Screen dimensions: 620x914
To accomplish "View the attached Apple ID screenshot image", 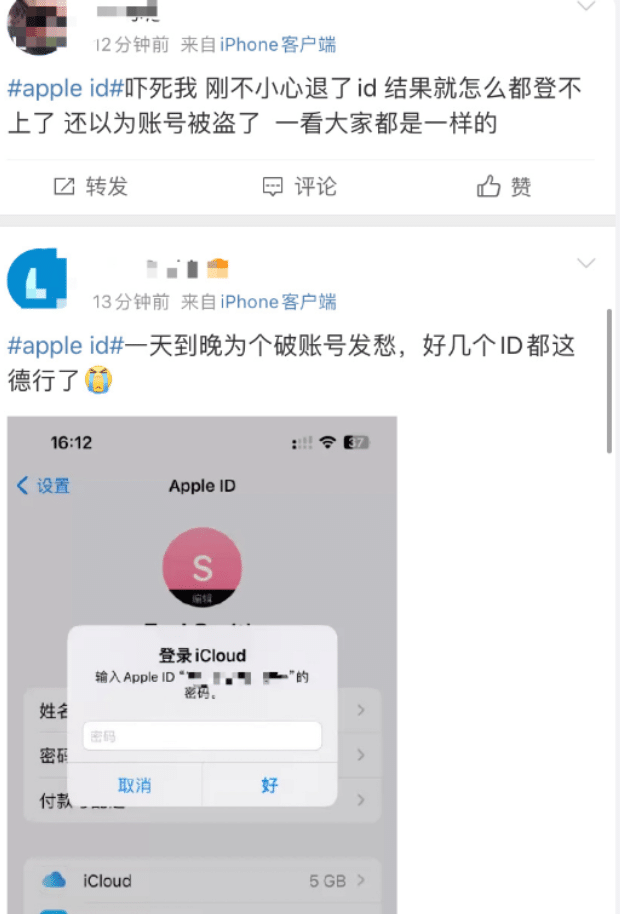I will [202, 660].
